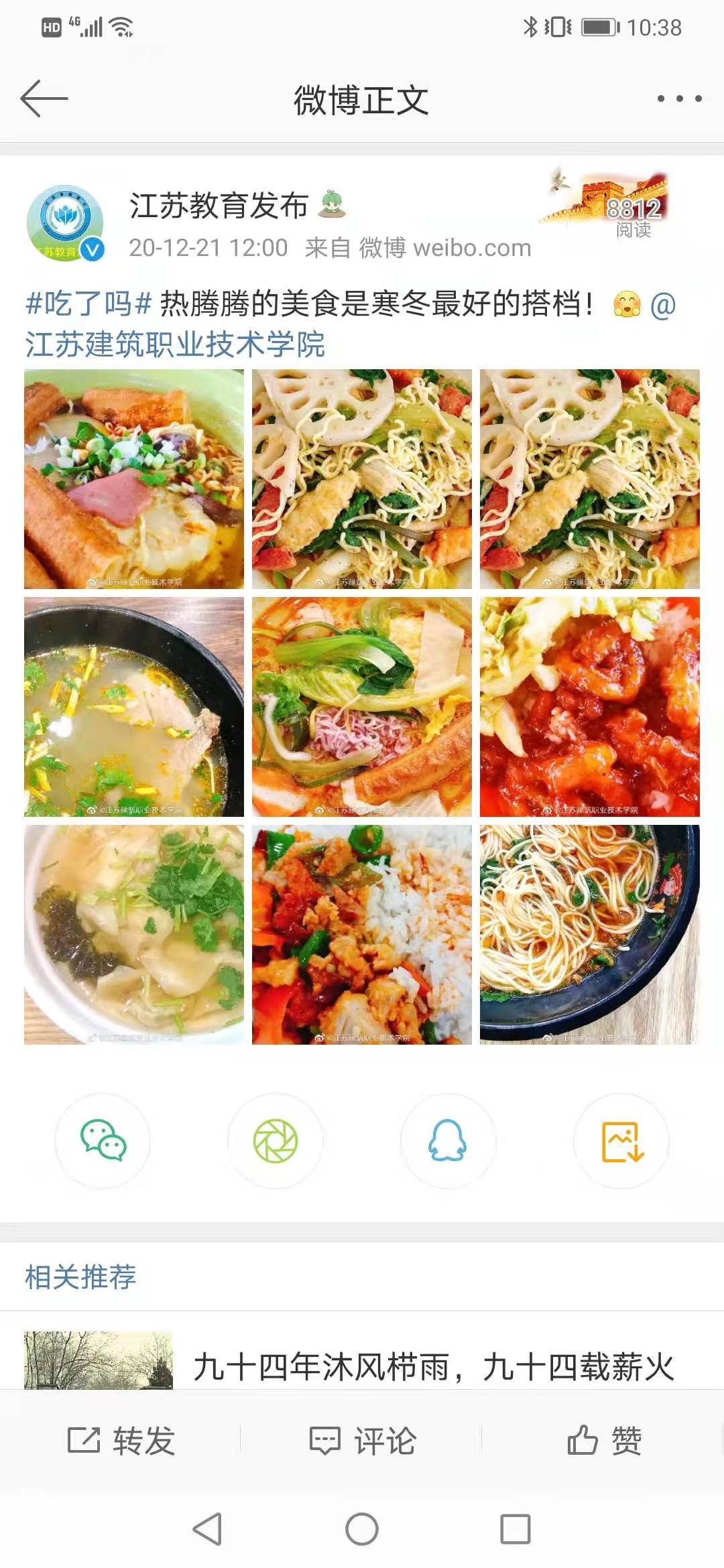View the thin noodles in dark bowl photo
Viewport: 724px width, 1568px height.
pyautogui.click(x=590, y=935)
